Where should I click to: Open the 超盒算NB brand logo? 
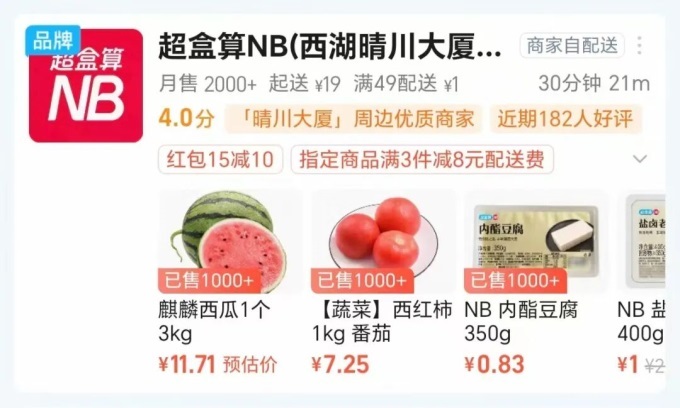coord(86,84)
